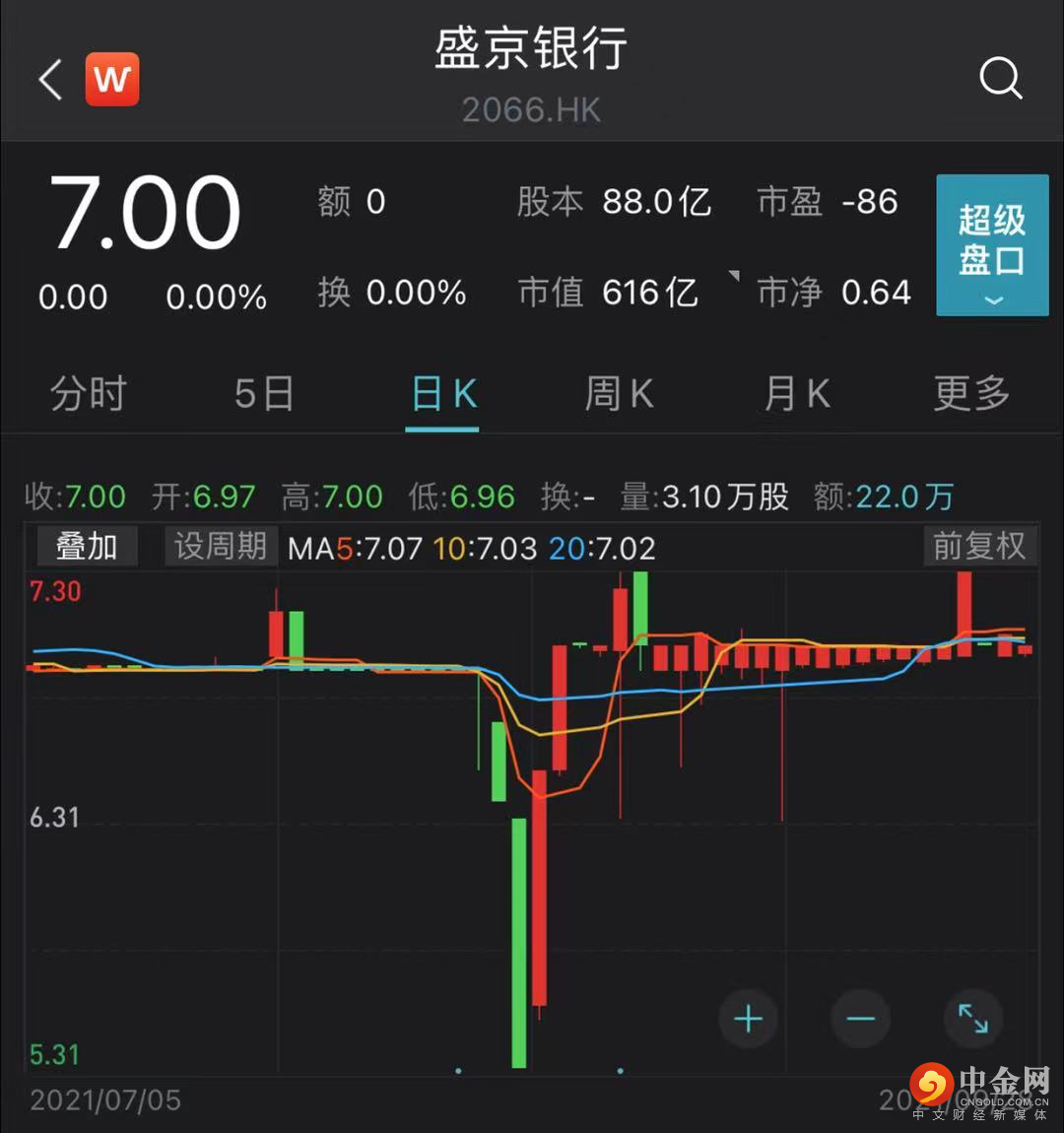1064x1133 pixels.
Task: Expand the 超级盘口 panel
Action: (x=991, y=245)
